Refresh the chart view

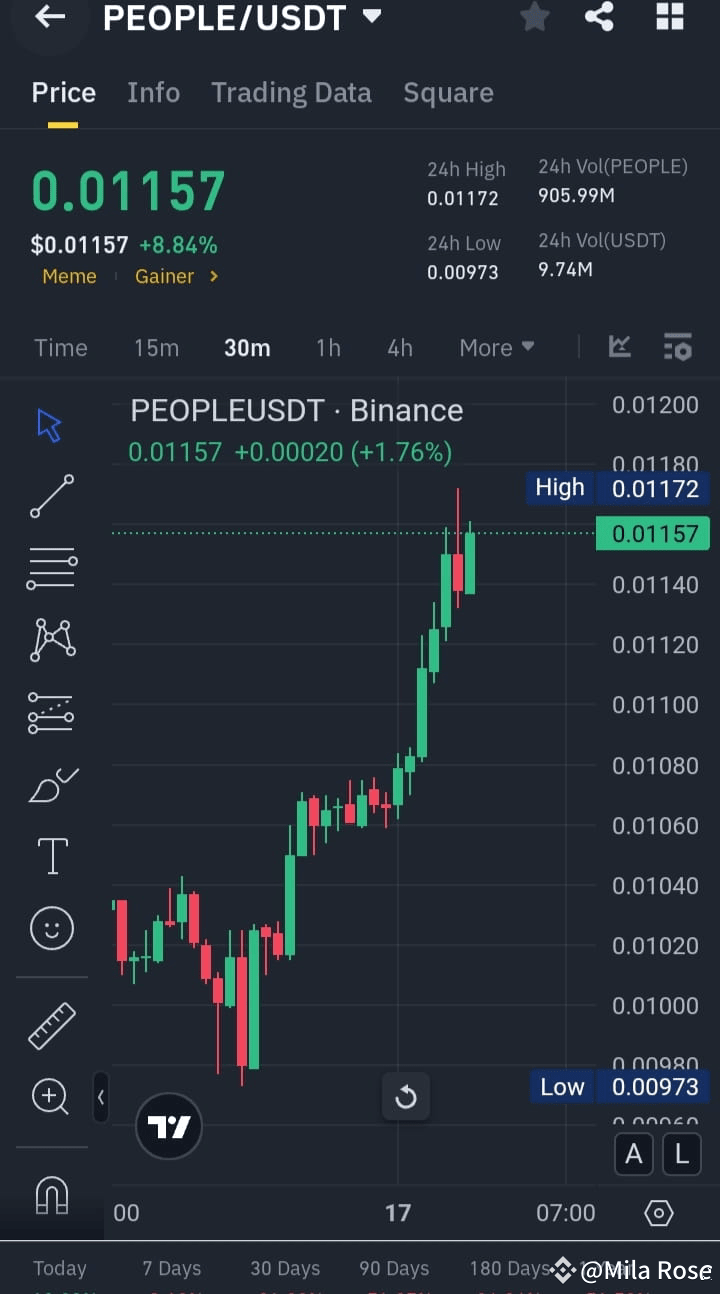pos(406,1097)
